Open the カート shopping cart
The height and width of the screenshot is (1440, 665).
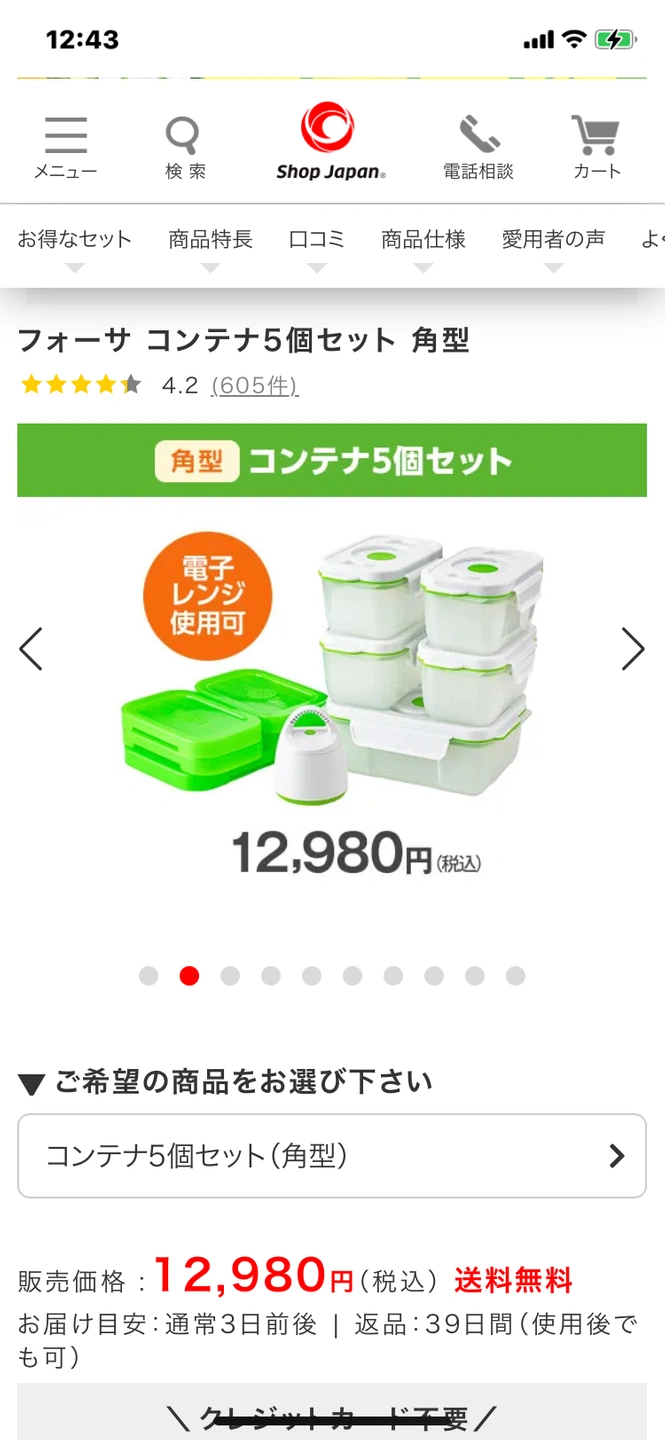coord(597,147)
